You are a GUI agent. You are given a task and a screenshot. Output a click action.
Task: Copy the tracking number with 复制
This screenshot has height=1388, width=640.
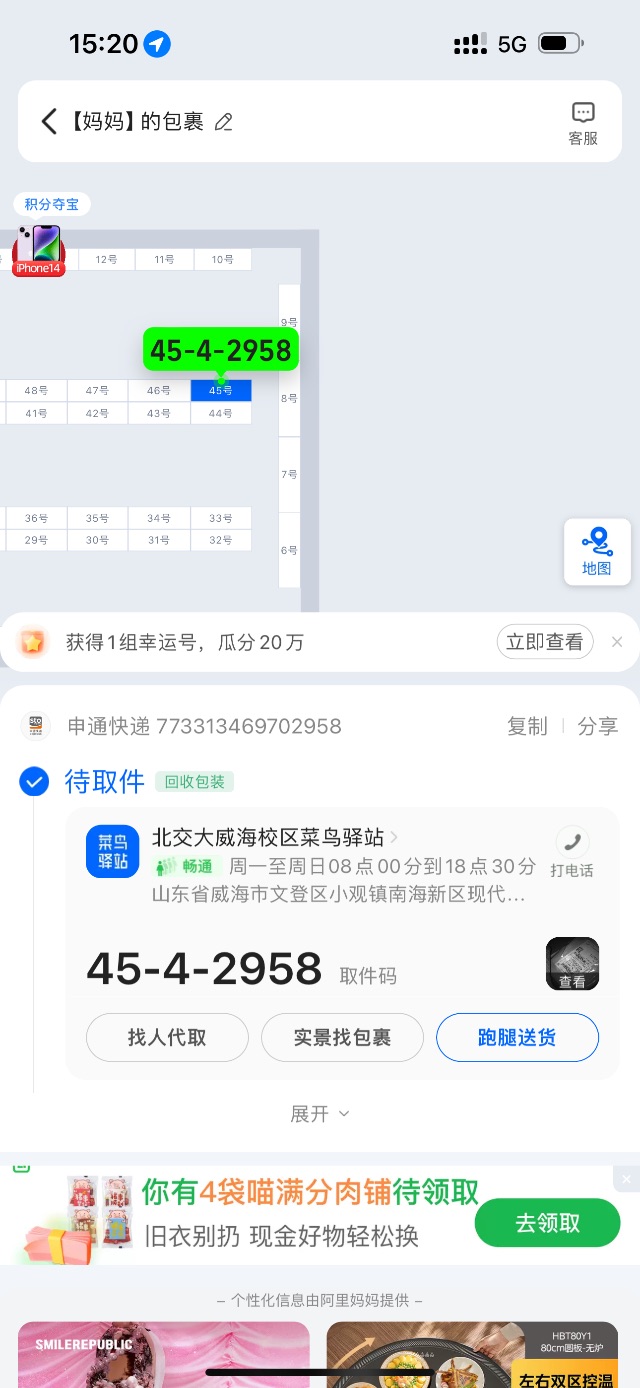pyautogui.click(x=527, y=727)
